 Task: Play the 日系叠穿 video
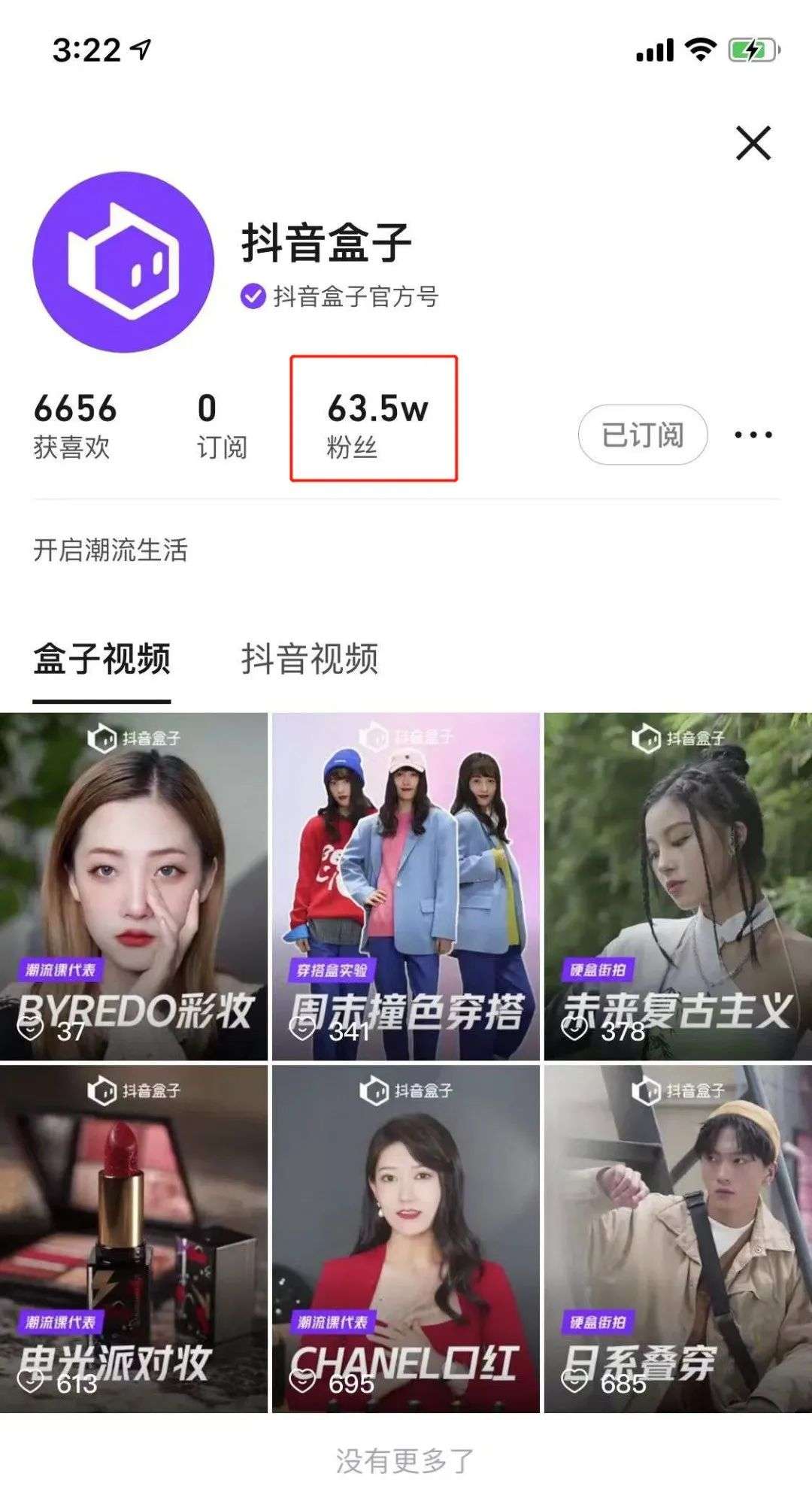coord(678,1239)
